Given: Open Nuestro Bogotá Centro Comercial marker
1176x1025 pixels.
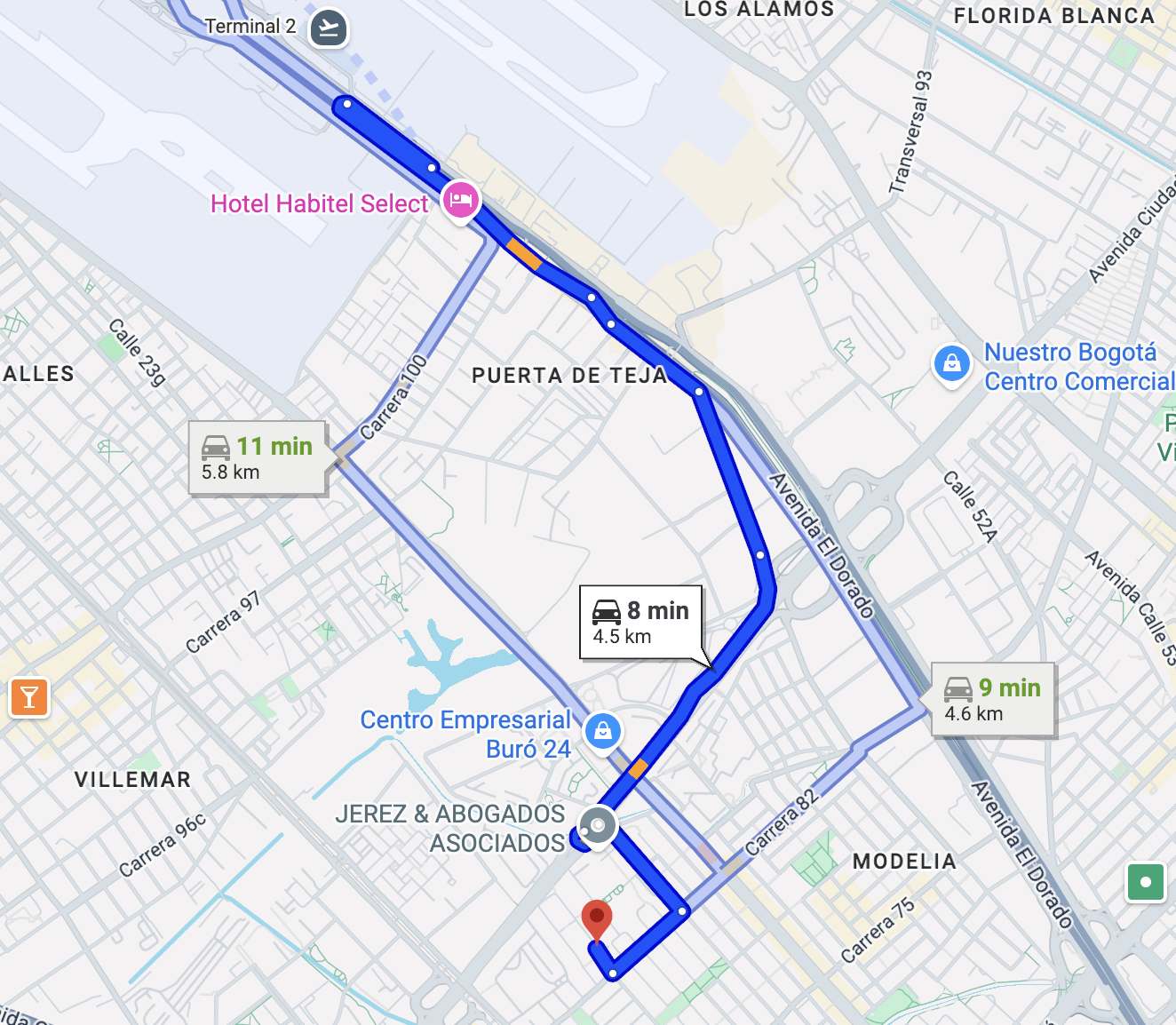Looking at the screenshot, I should coord(952,364).
